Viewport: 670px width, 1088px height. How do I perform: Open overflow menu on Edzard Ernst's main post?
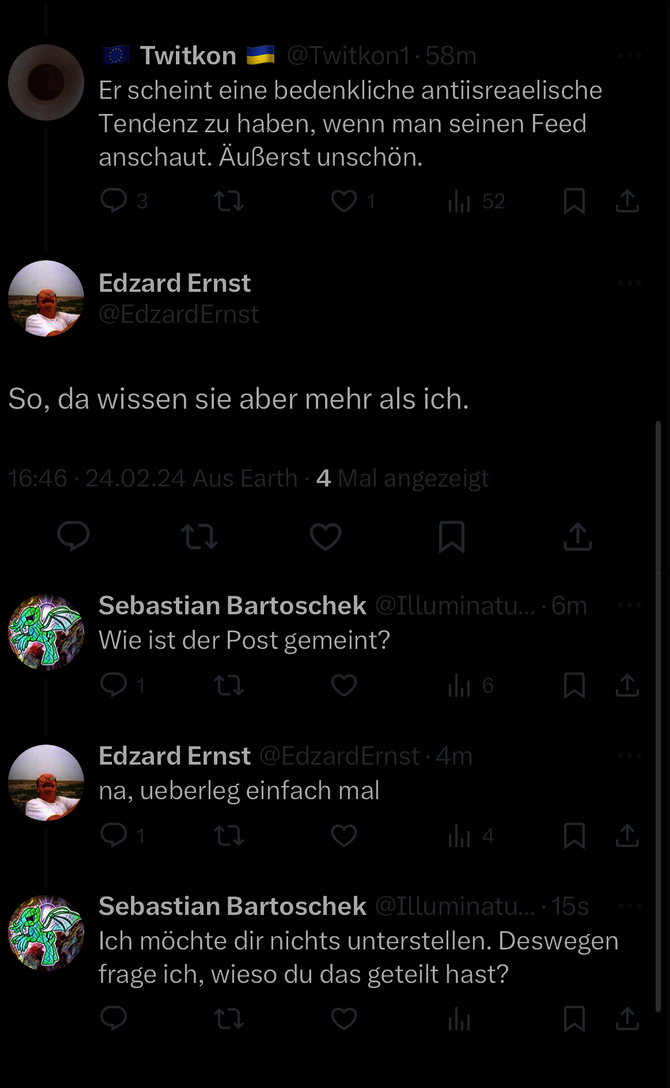[x=629, y=284]
